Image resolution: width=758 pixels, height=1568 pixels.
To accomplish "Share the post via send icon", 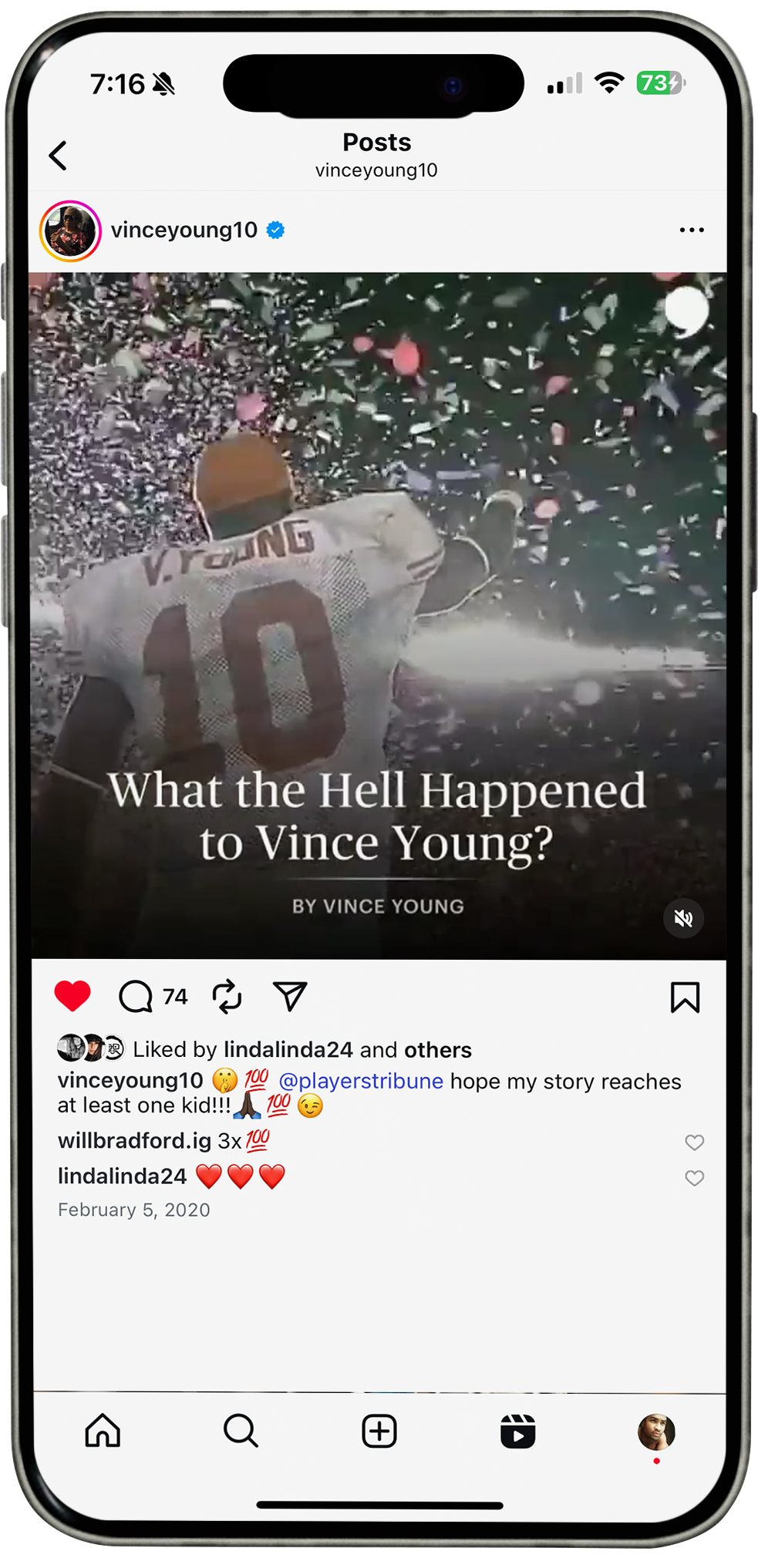I will point(290,997).
